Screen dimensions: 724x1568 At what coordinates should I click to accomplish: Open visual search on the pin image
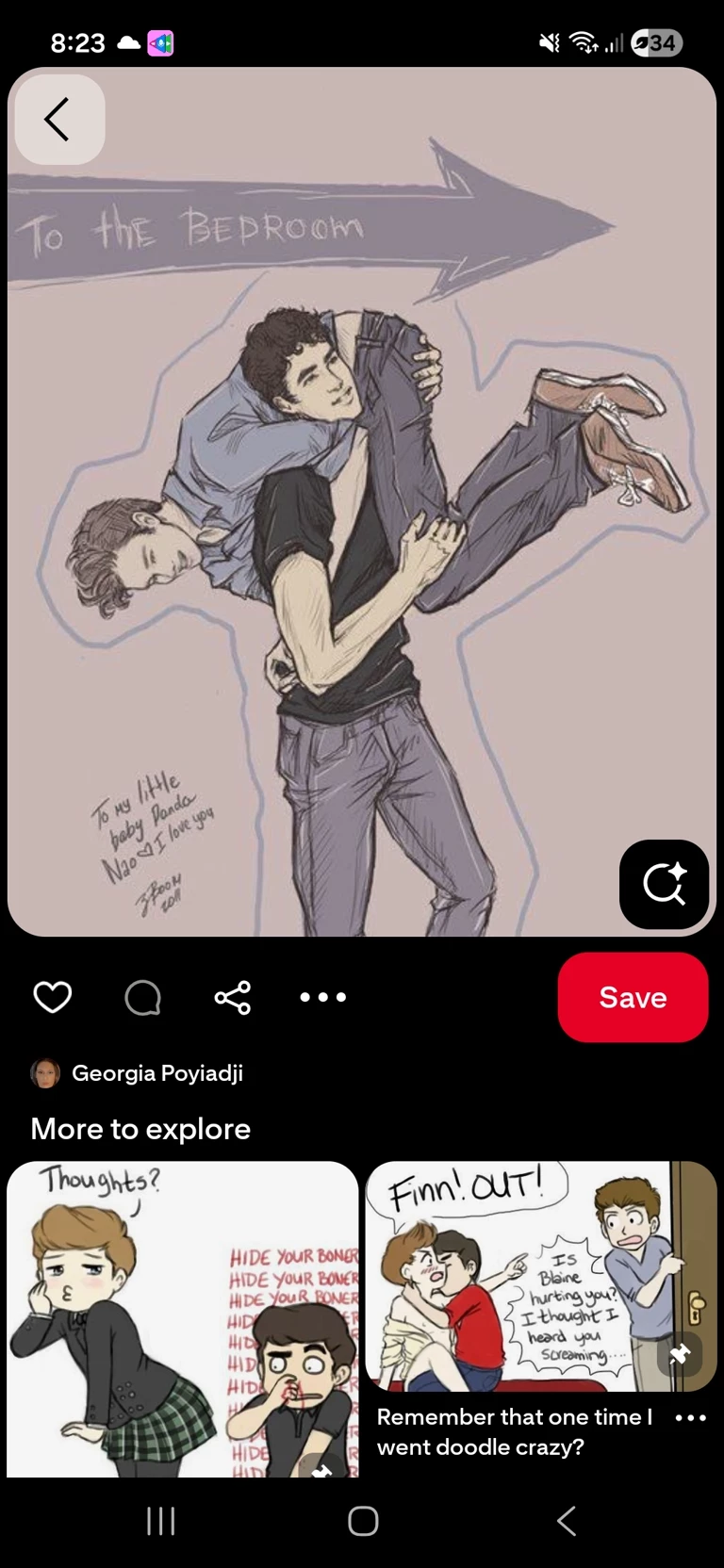coord(664,884)
